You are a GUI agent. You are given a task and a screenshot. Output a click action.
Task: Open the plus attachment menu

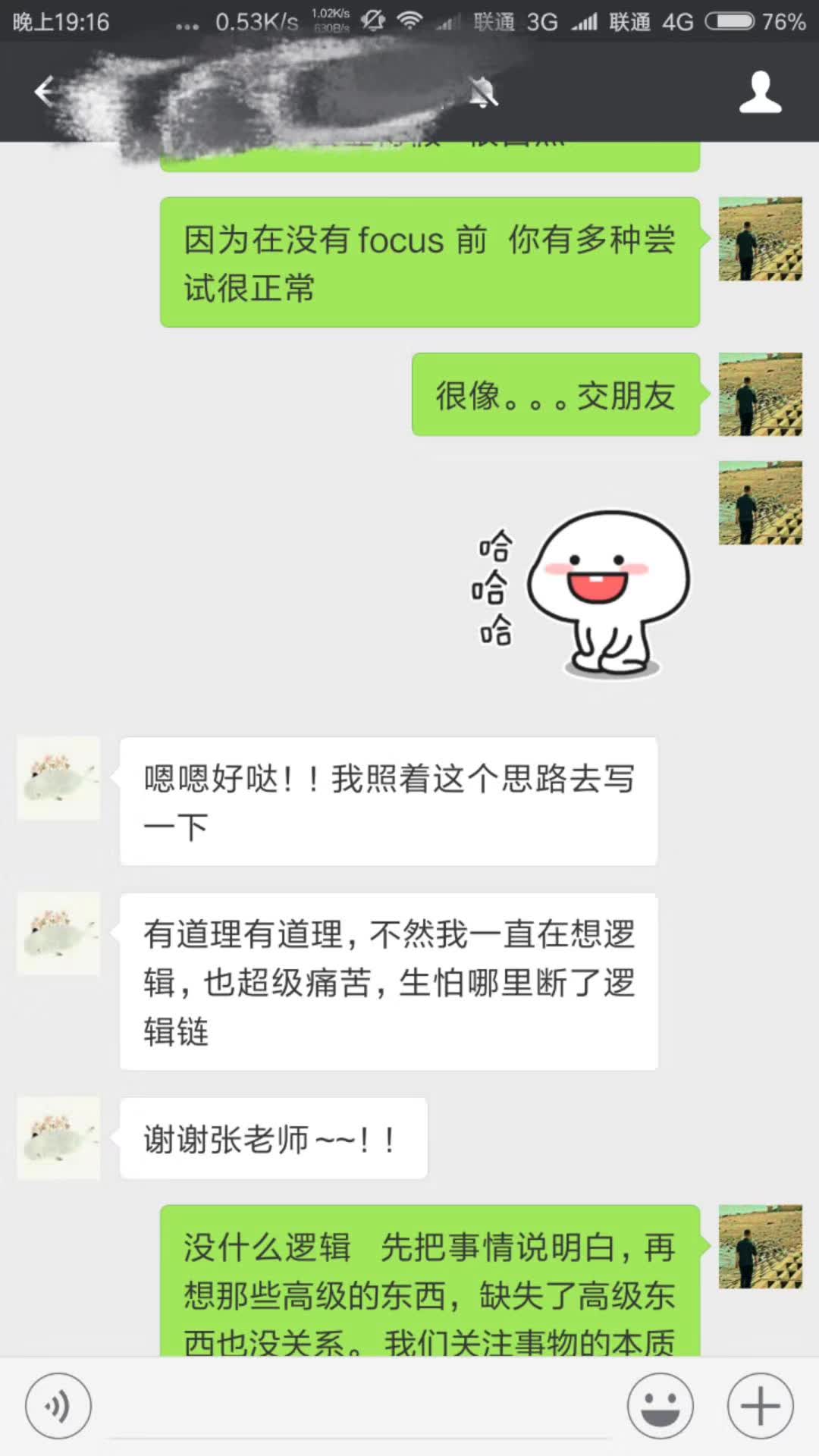[760, 1406]
